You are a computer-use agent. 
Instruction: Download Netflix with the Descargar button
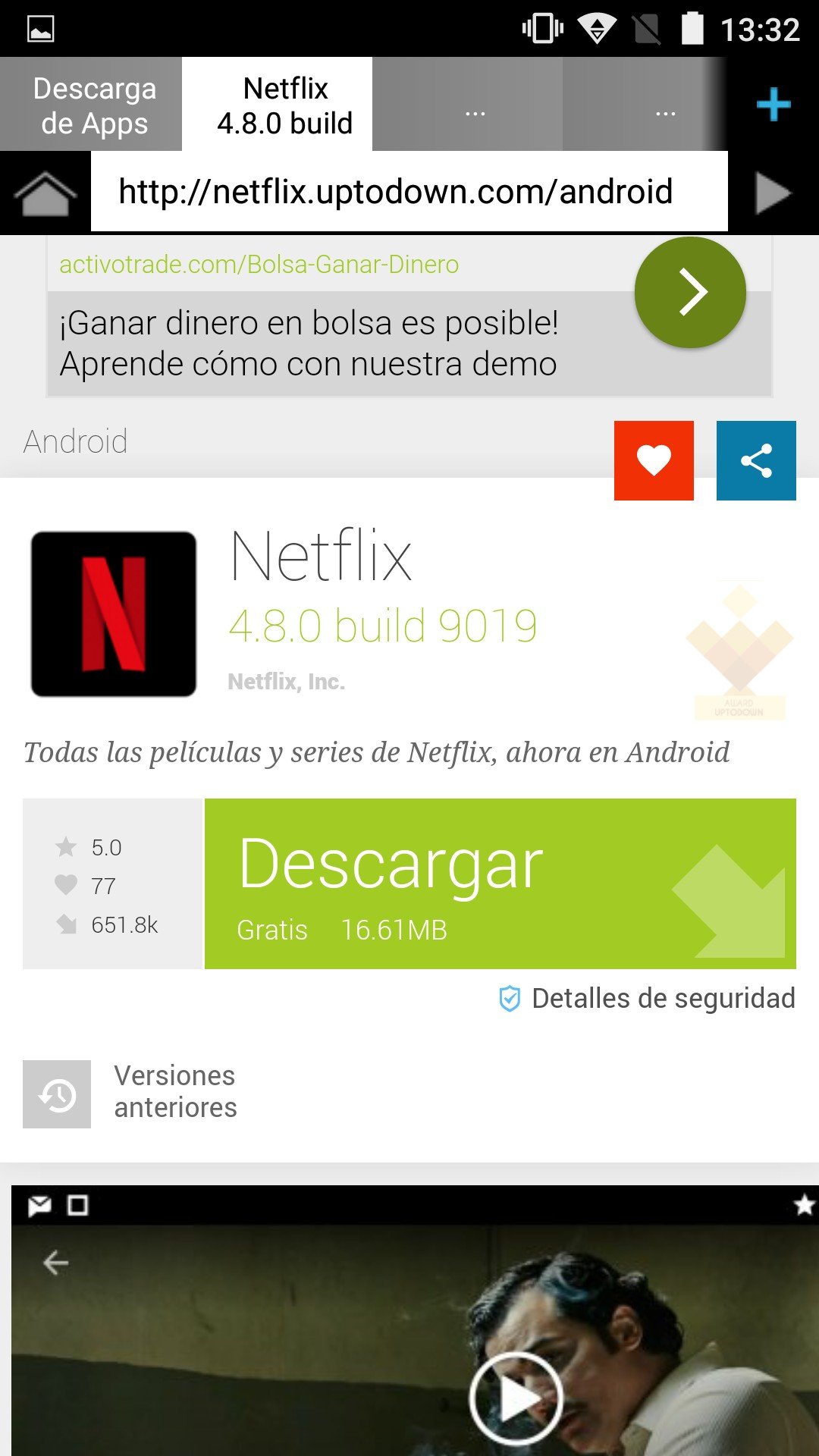[500, 883]
